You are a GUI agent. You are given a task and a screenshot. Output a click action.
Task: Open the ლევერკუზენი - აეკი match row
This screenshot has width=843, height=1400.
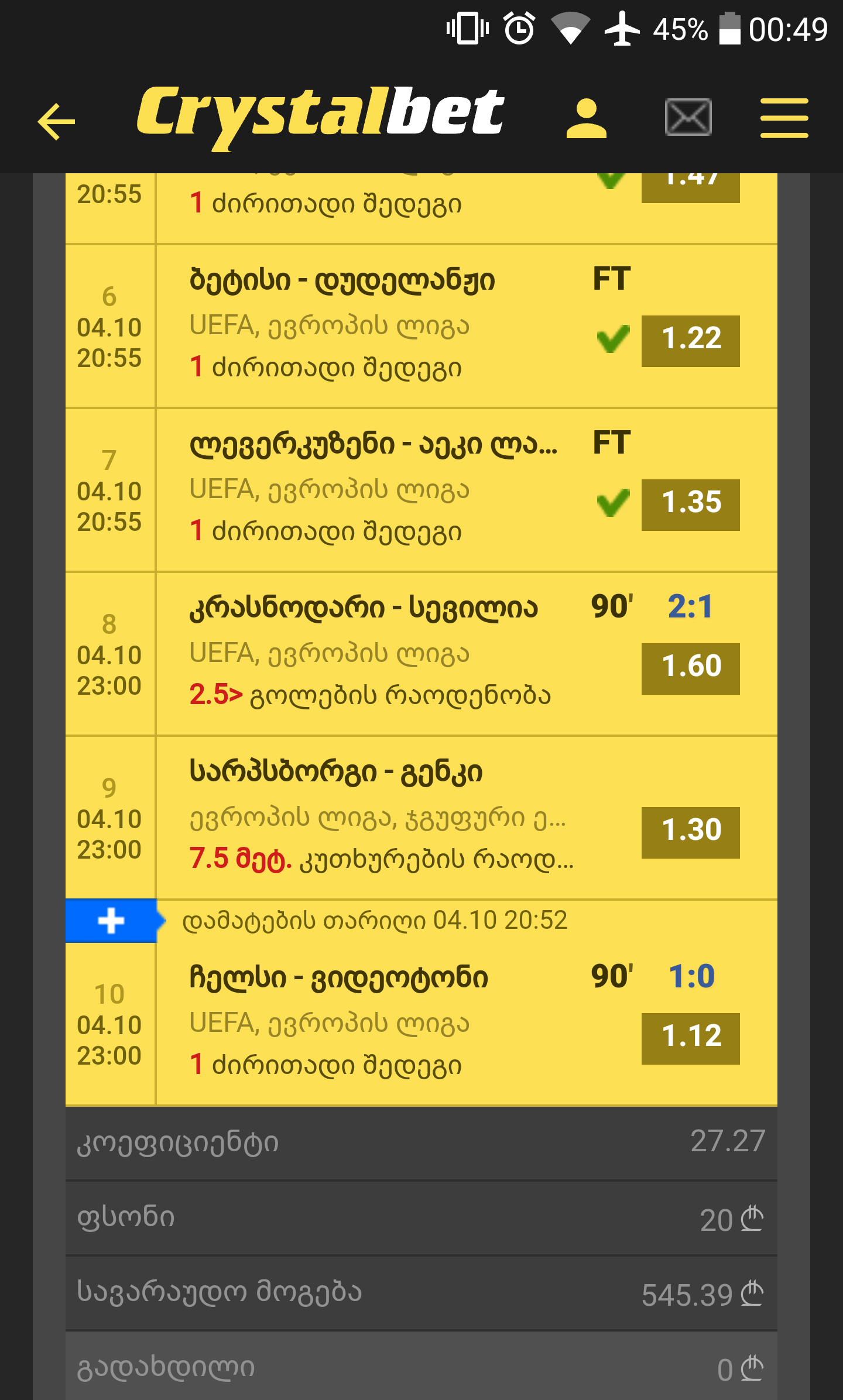(x=375, y=489)
